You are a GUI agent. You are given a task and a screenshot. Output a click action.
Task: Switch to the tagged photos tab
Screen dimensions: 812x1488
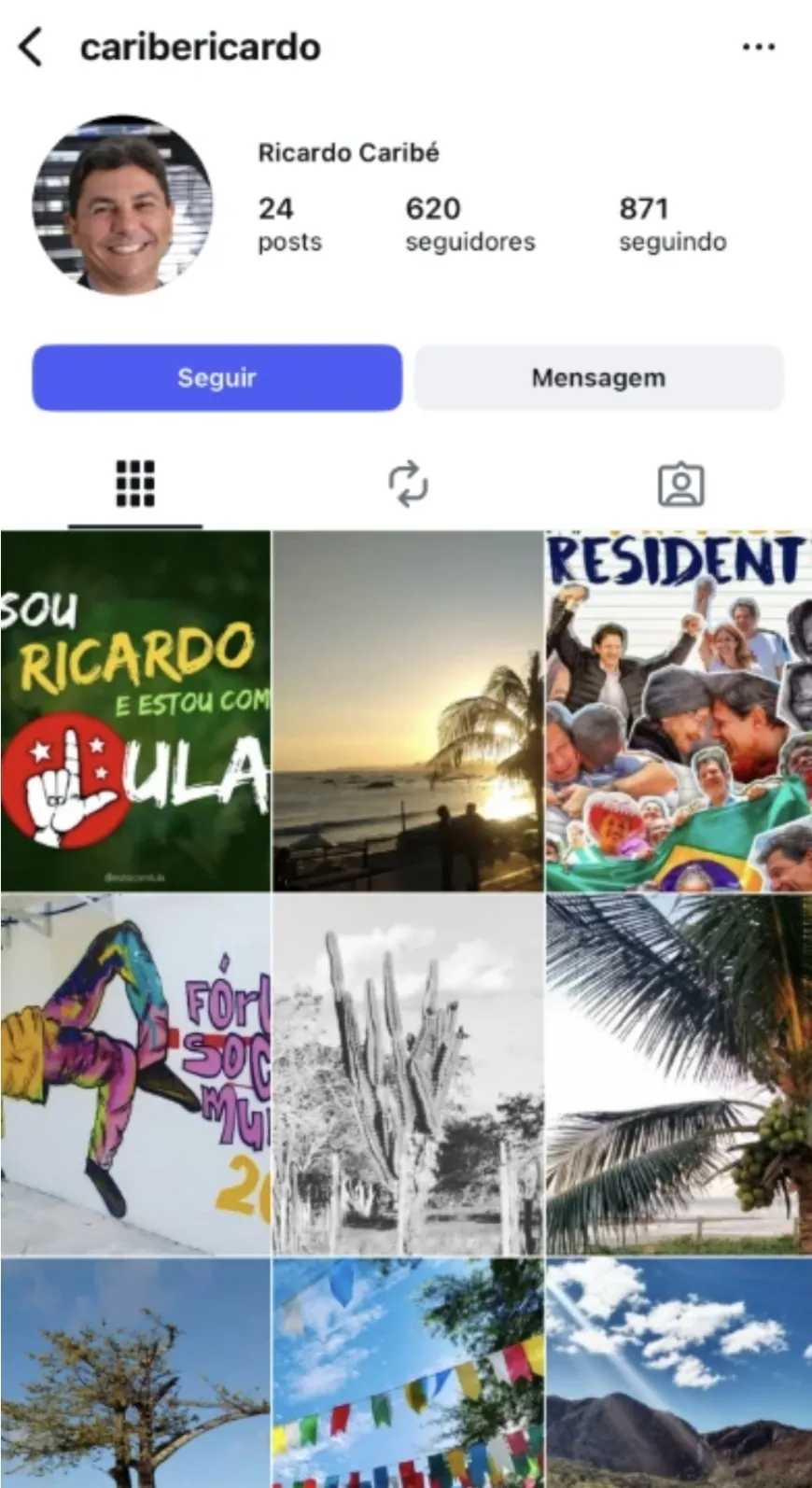coord(680,484)
